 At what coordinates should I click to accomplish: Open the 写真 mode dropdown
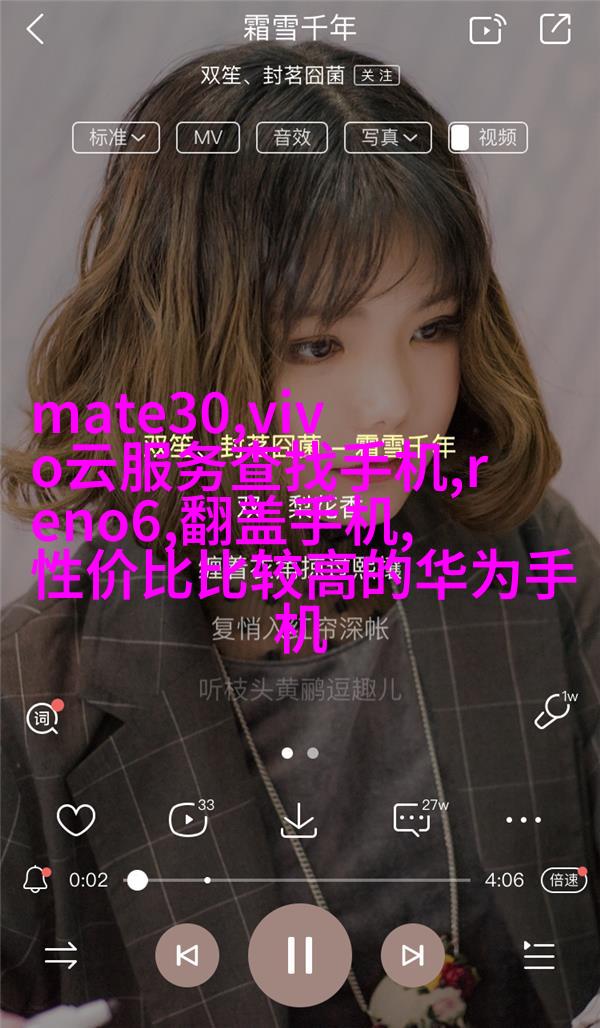click(x=389, y=137)
